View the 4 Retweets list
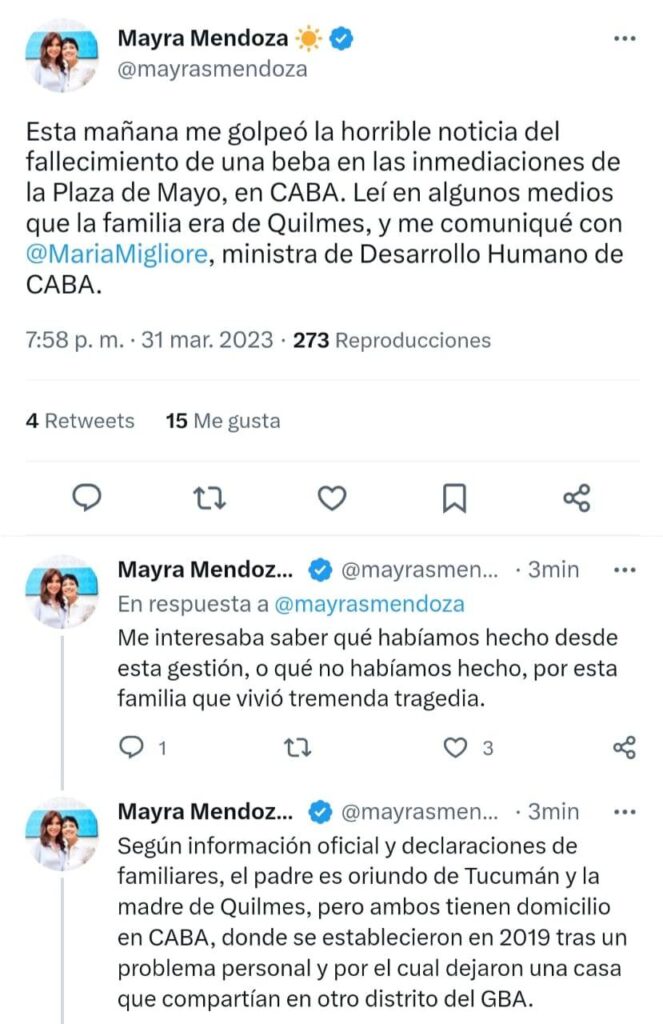The image size is (663, 1024). coord(80,421)
